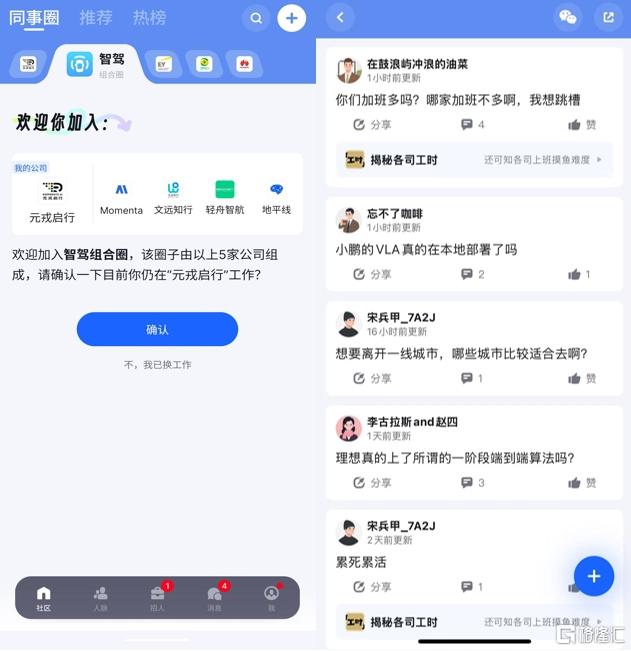Screen dimensions: 631x651
Task: Open the external share icon
Action: (x=607, y=17)
